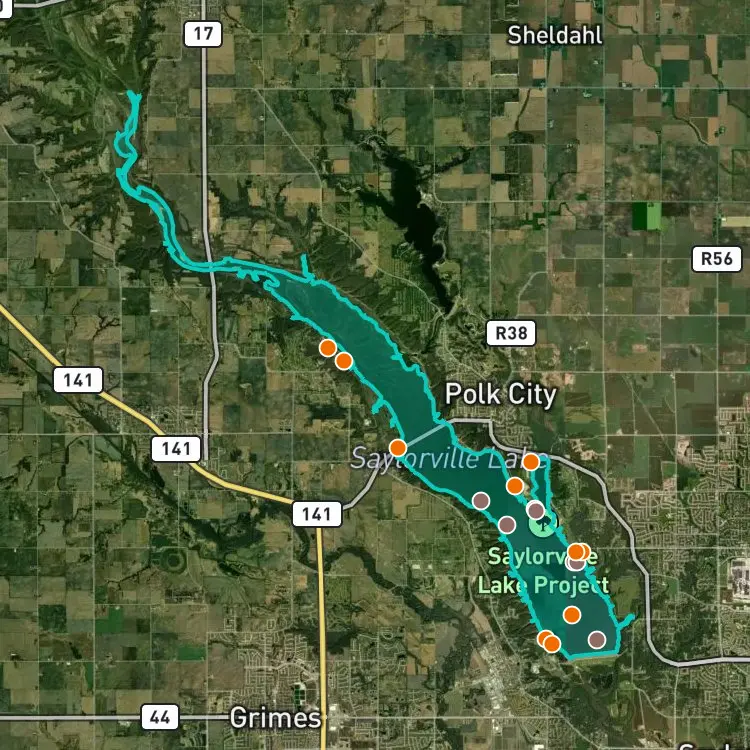This screenshot has height=750, width=750.
Task: Open the northernmost orange marker on the lake's west shore
Action: pyautogui.click(x=328, y=348)
